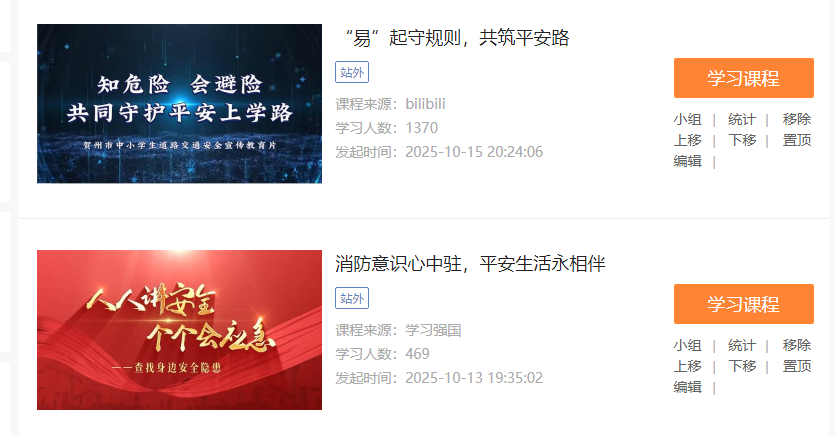Open 小组 for the bilibili course
The image size is (835, 435).
click(x=687, y=119)
